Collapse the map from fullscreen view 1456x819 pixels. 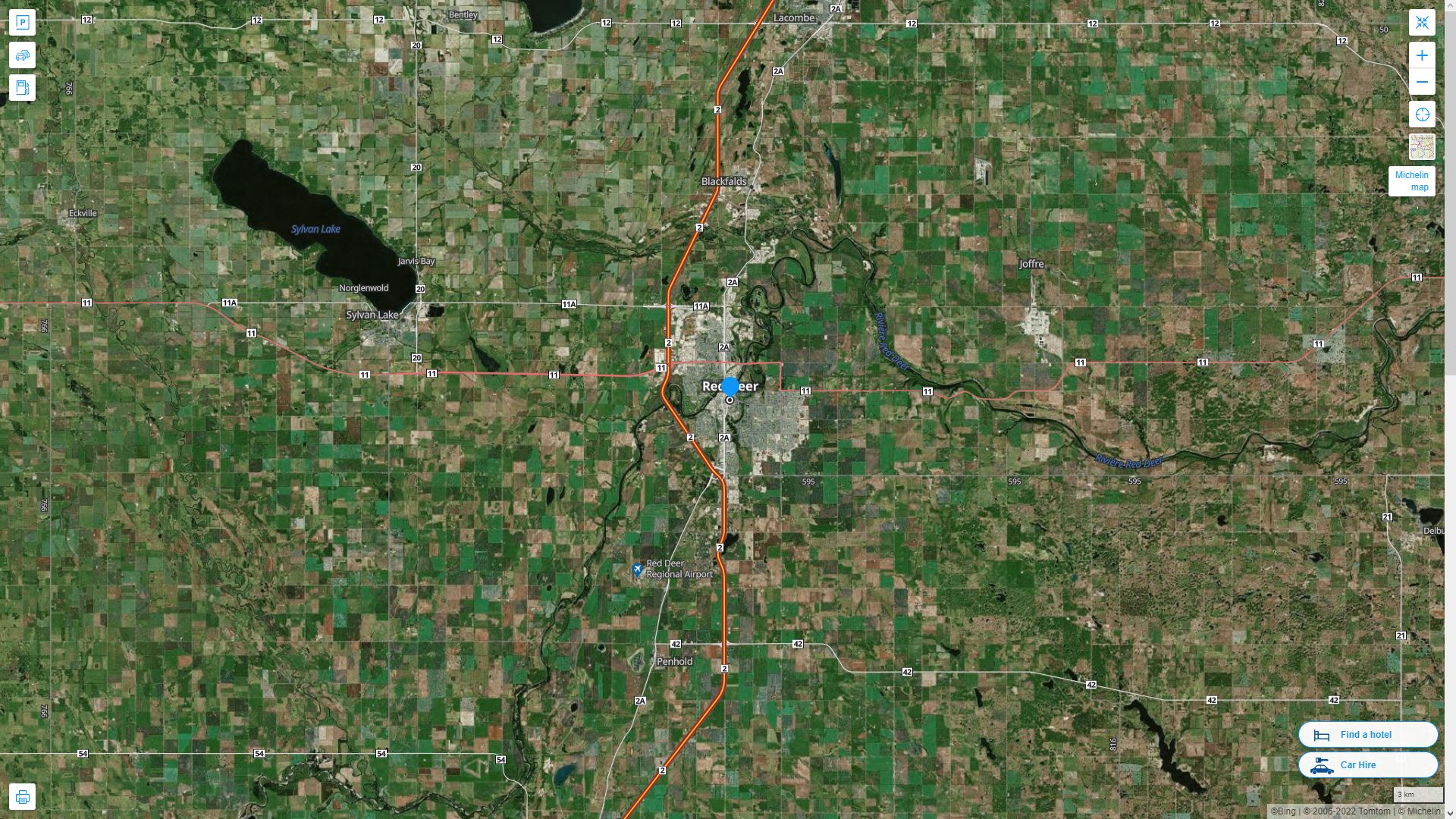tap(1422, 23)
